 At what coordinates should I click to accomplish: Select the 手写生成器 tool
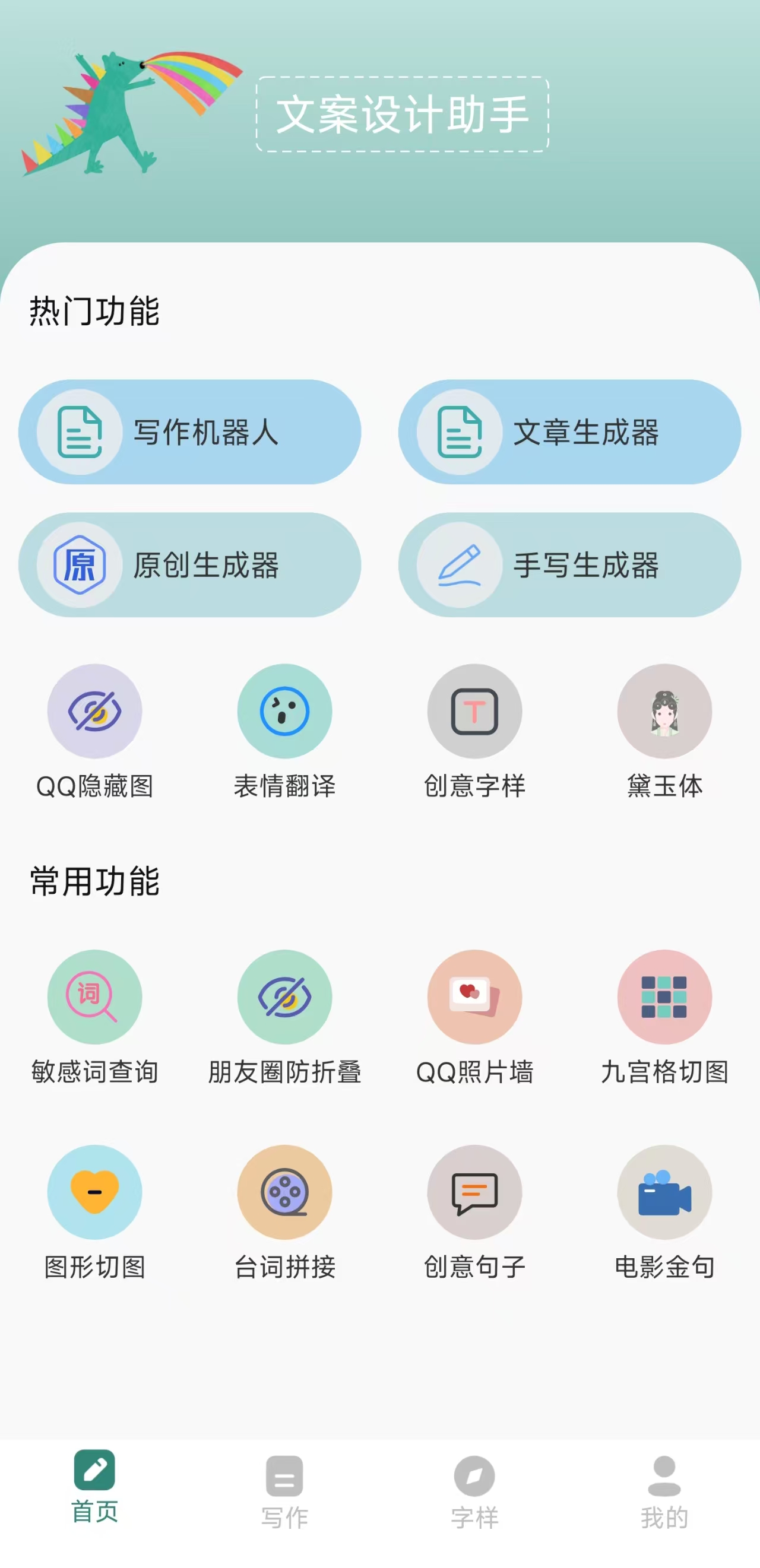coord(569,565)
